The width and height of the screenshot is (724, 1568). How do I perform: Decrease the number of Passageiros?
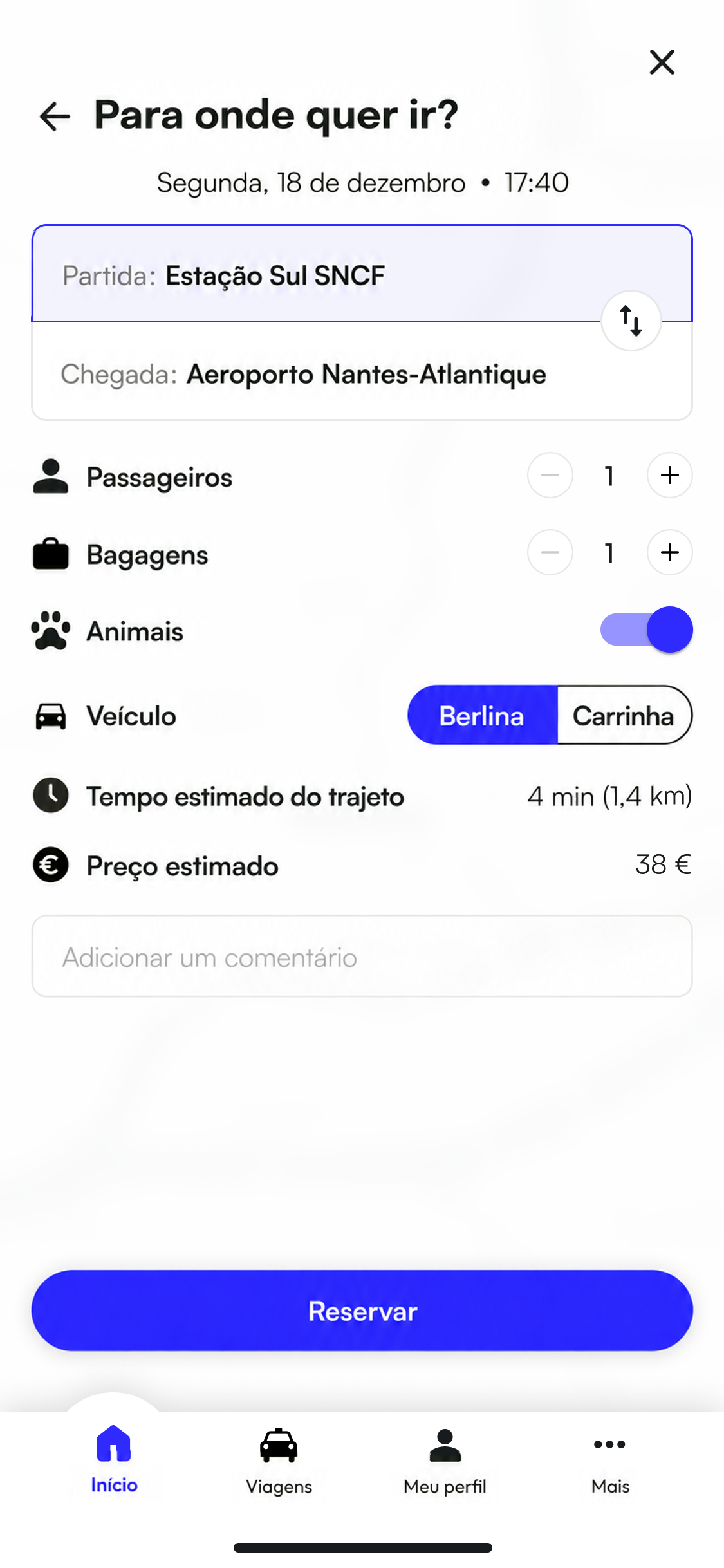550,475
